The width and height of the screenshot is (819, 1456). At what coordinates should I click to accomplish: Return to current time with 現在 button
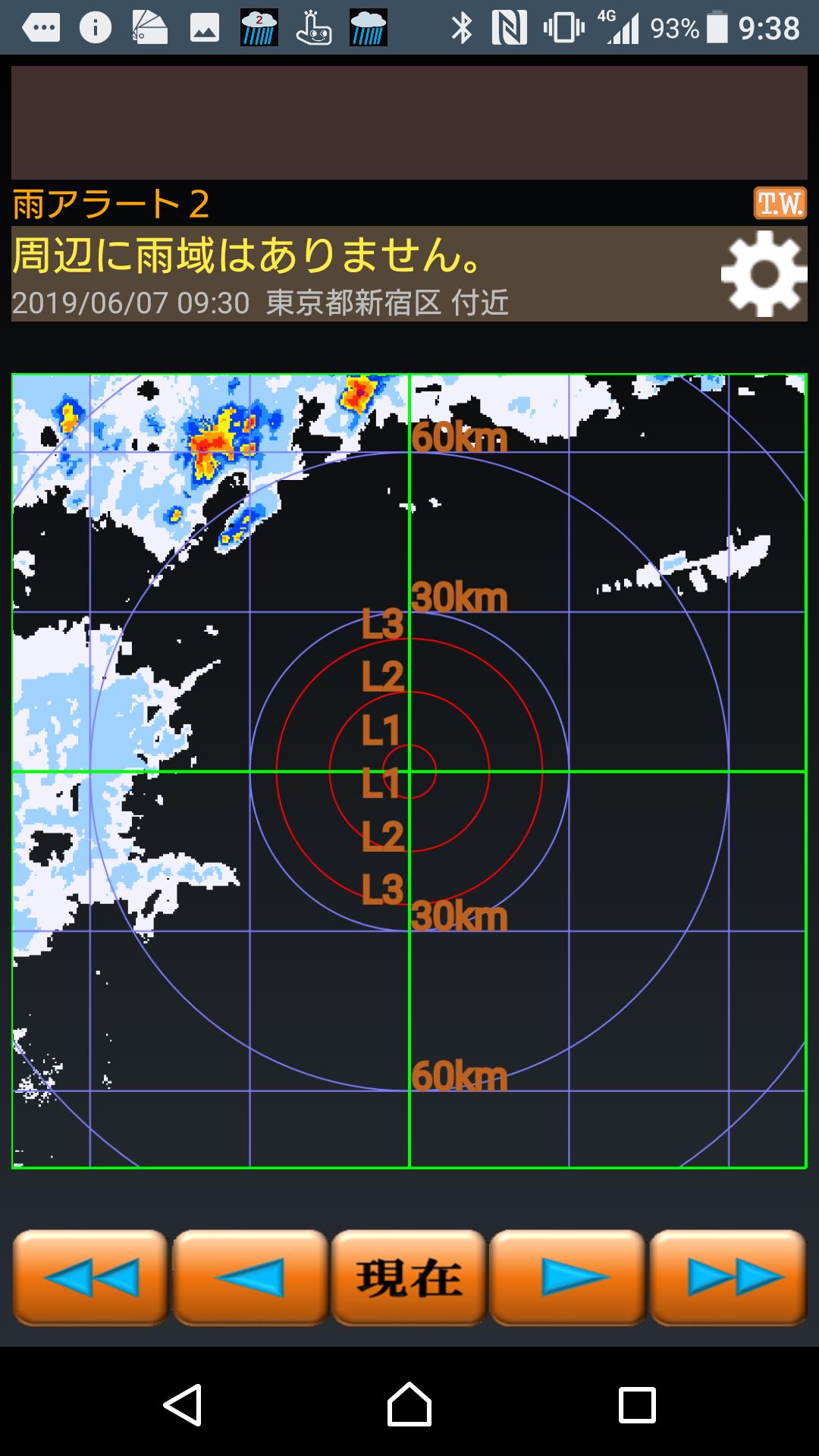click(x=409, y=1278)
